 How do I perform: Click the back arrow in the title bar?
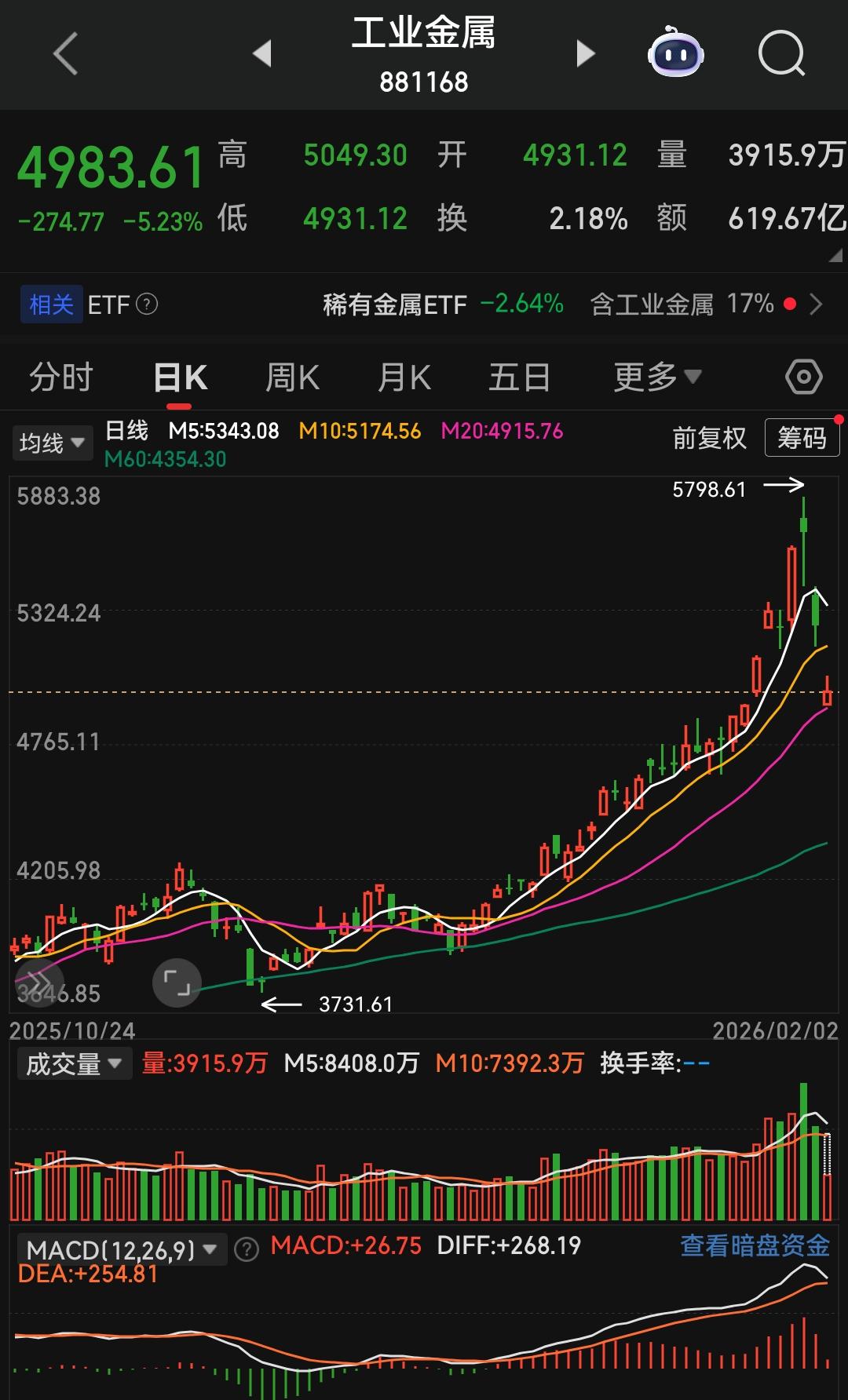click(64, 53)
